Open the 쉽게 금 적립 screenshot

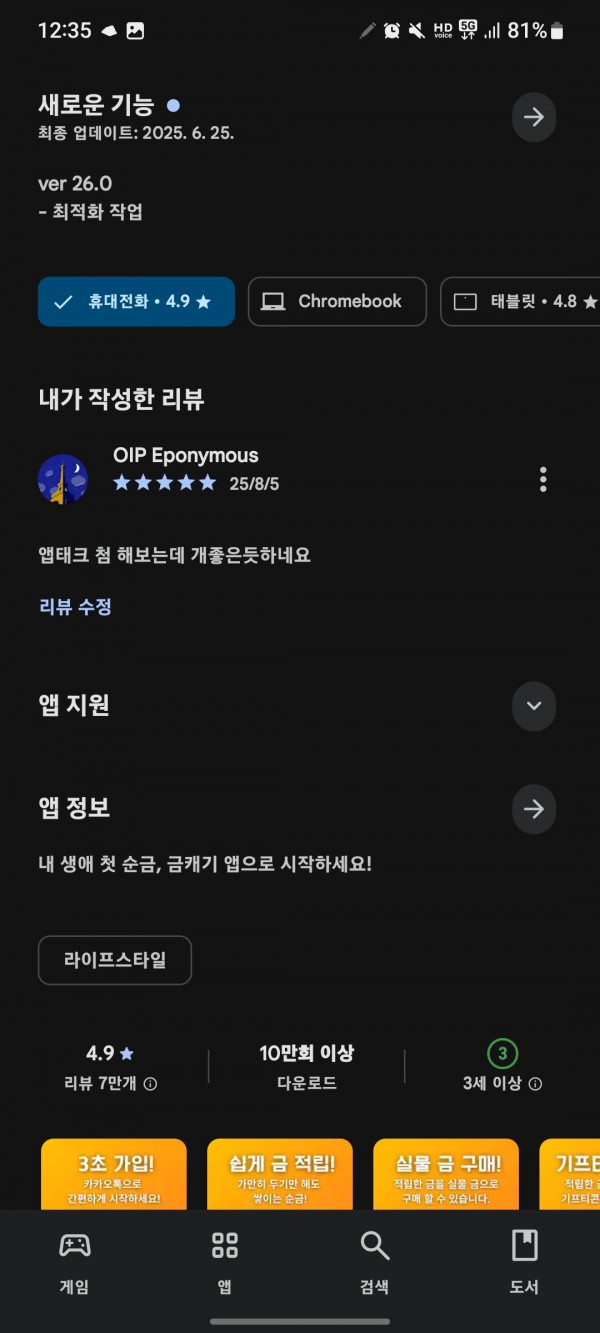point(280,1174)
